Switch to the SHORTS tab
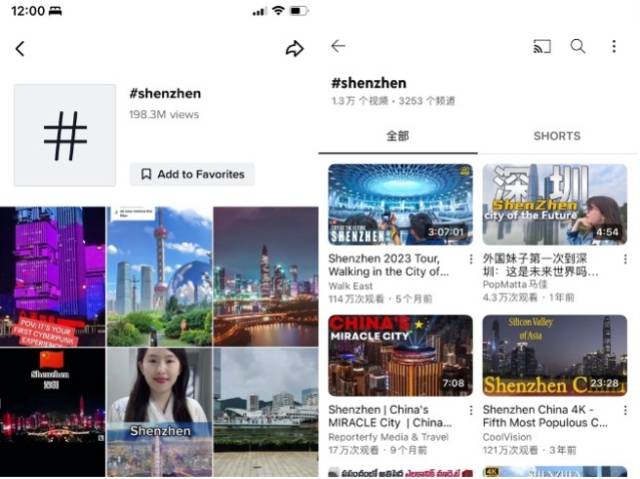The height and width of the screenshot is (479, 640). (556, 136)
